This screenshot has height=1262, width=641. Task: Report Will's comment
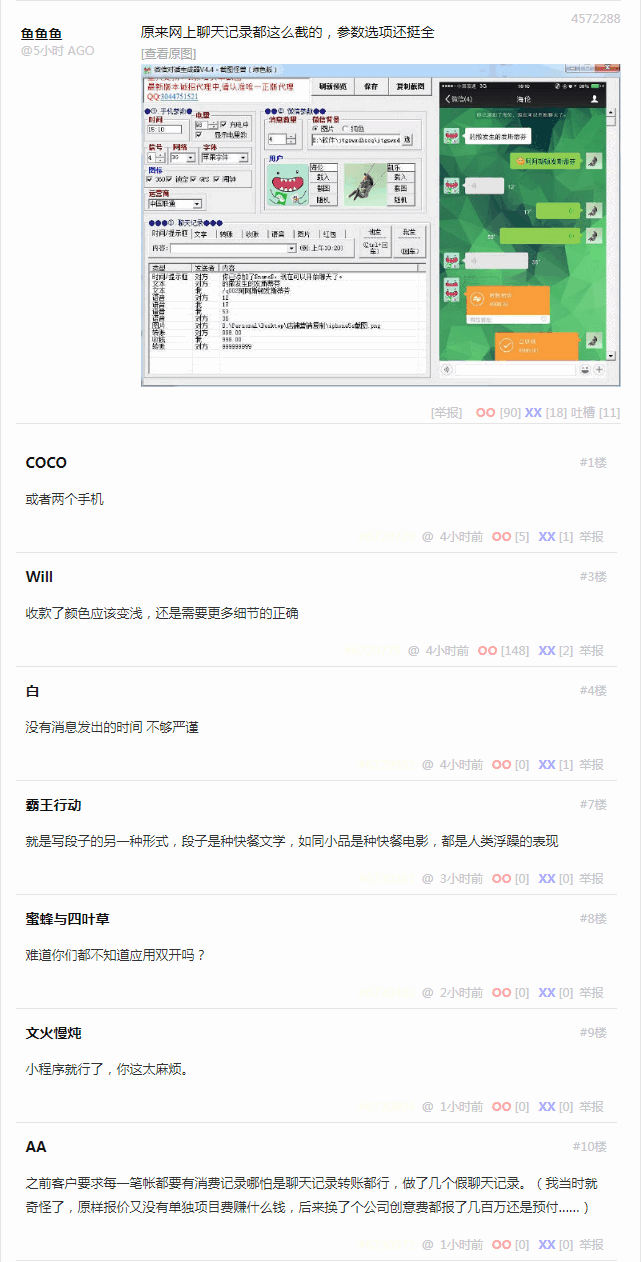click(592, 651)
